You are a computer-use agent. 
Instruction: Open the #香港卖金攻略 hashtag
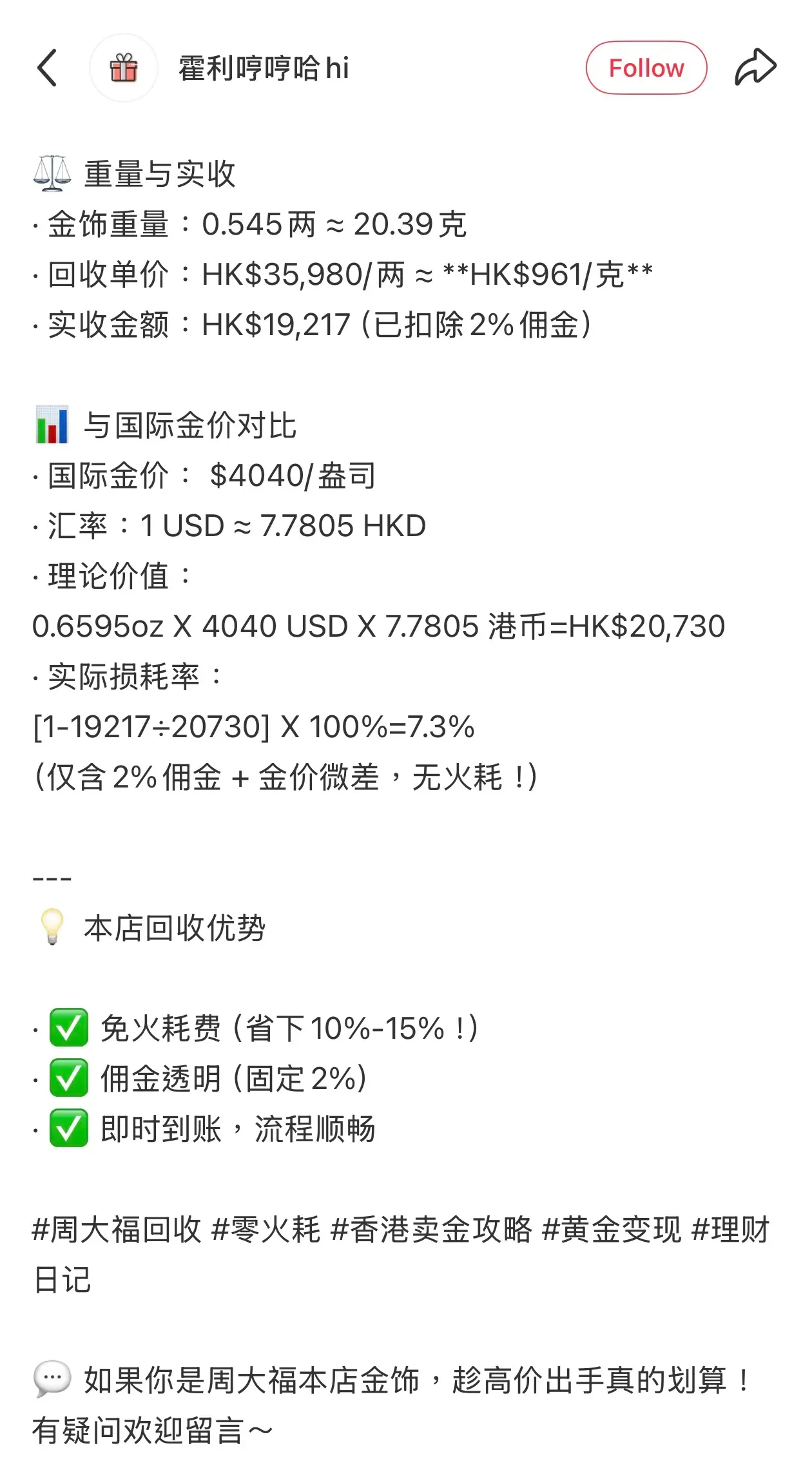[431, 1230]
